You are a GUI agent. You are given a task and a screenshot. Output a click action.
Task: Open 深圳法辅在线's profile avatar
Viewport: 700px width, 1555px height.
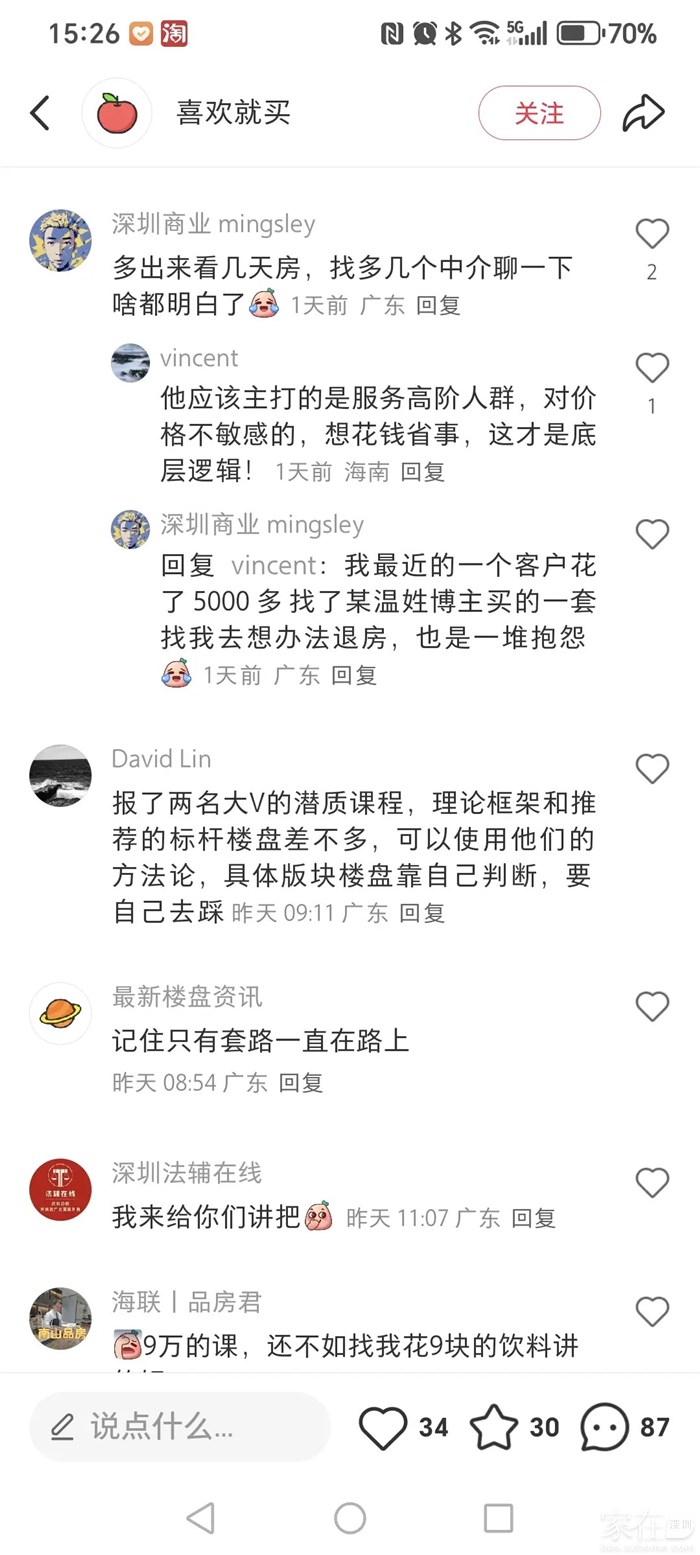pos(61,1190)
